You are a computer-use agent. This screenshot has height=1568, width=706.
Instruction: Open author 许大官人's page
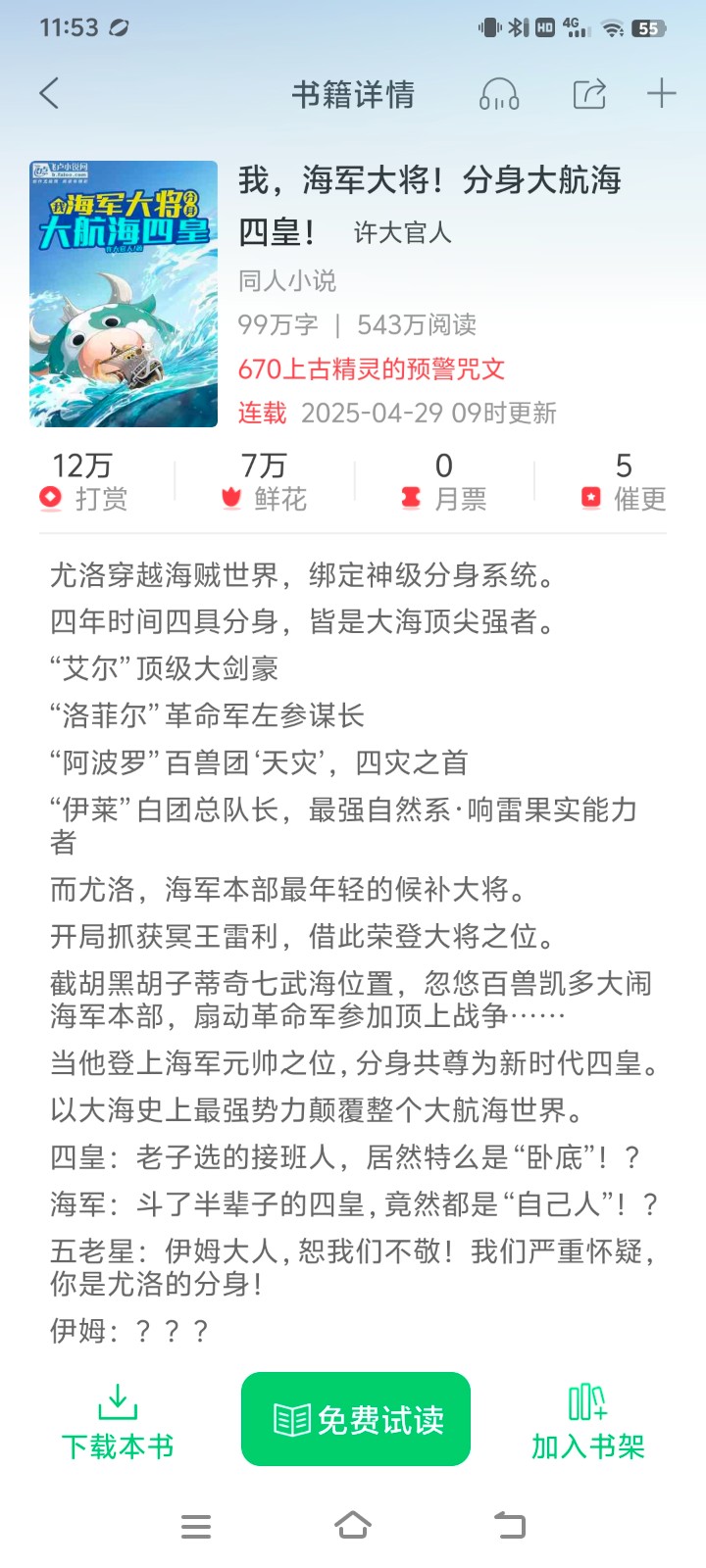point(402,233)
